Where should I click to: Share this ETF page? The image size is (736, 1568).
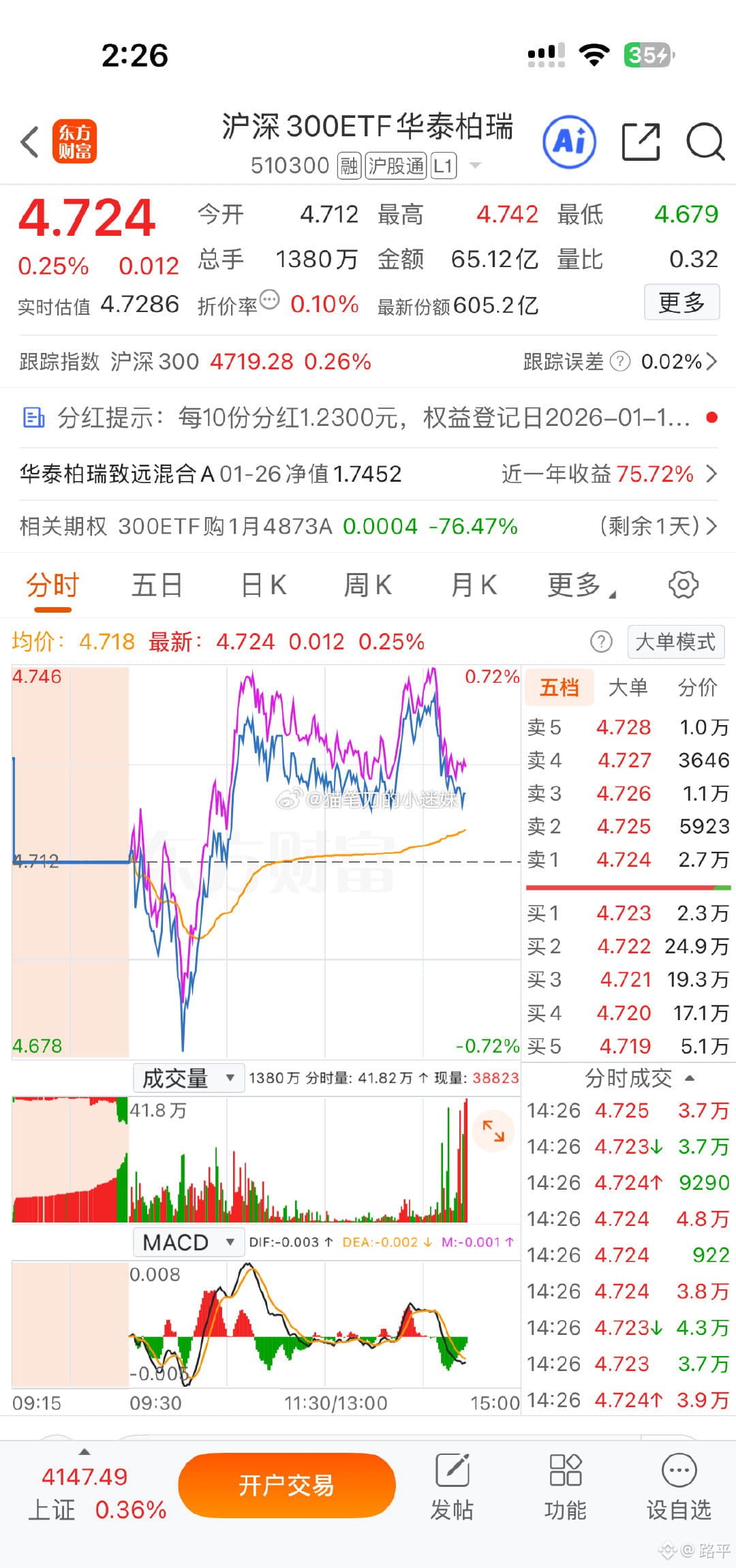coord(641,142)
